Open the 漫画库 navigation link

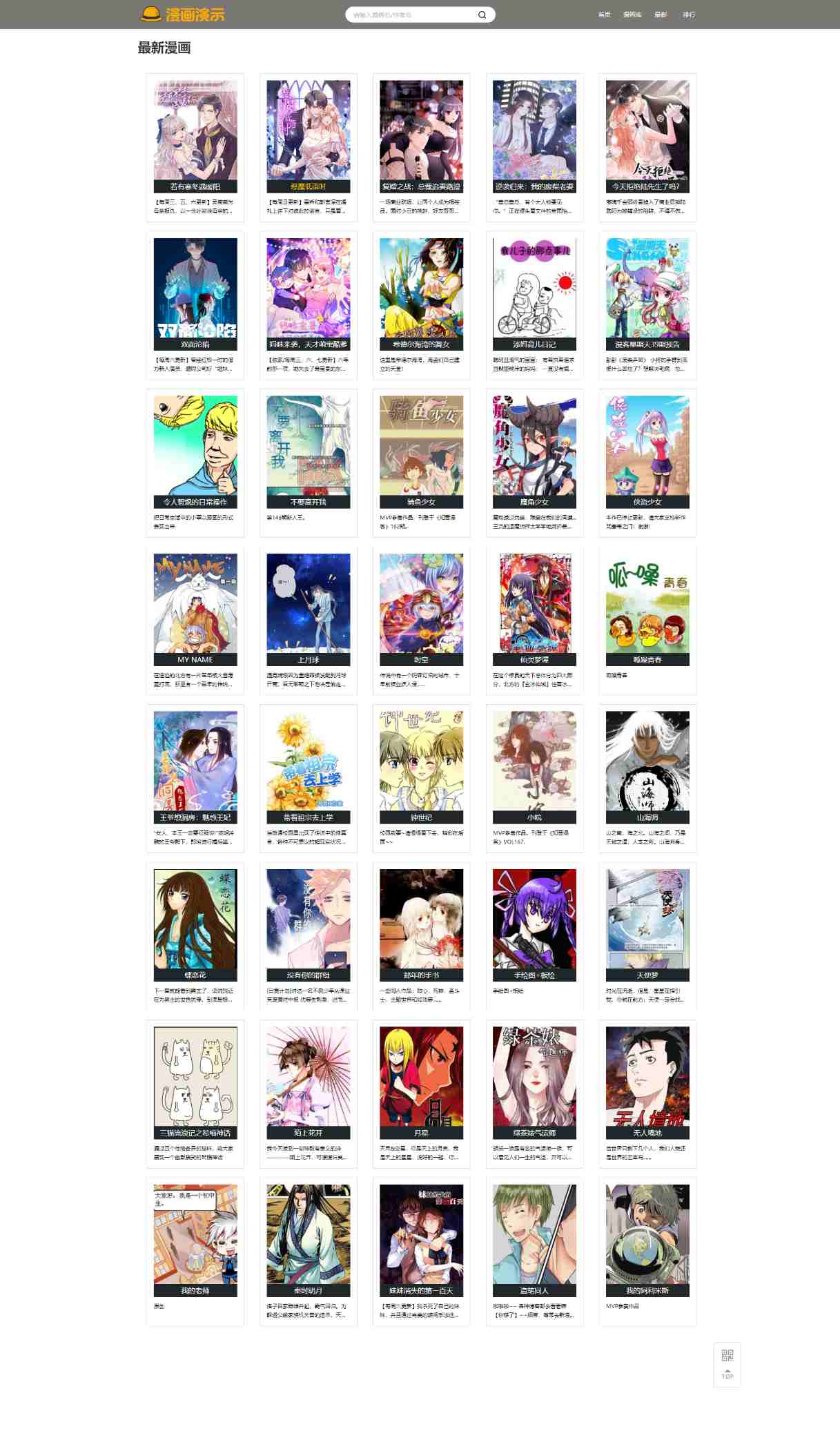[x=632, y=14]
